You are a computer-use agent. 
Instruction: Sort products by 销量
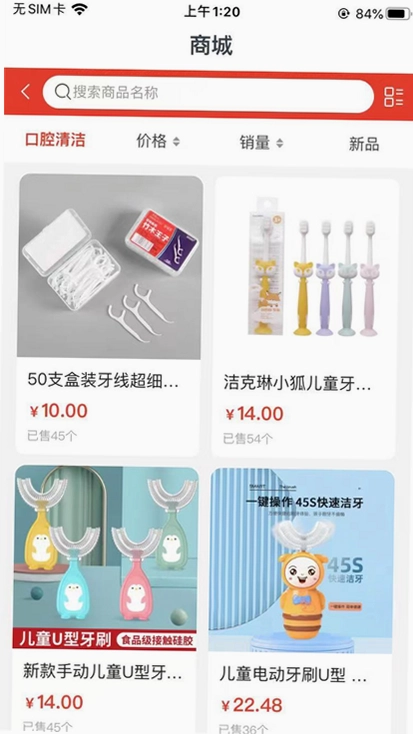(262, 143)
